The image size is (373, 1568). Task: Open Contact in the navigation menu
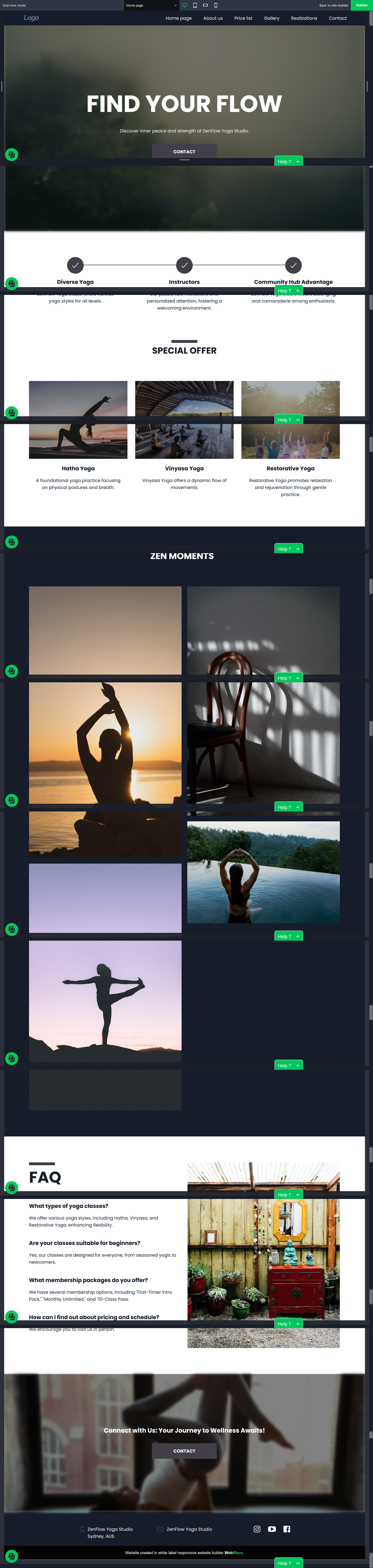click(338, 18)
